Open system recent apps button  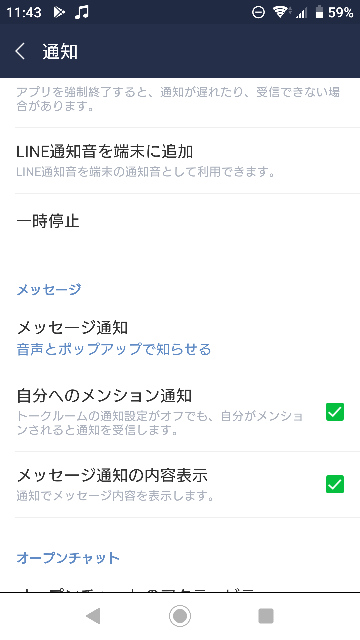[x=266, y=616]
